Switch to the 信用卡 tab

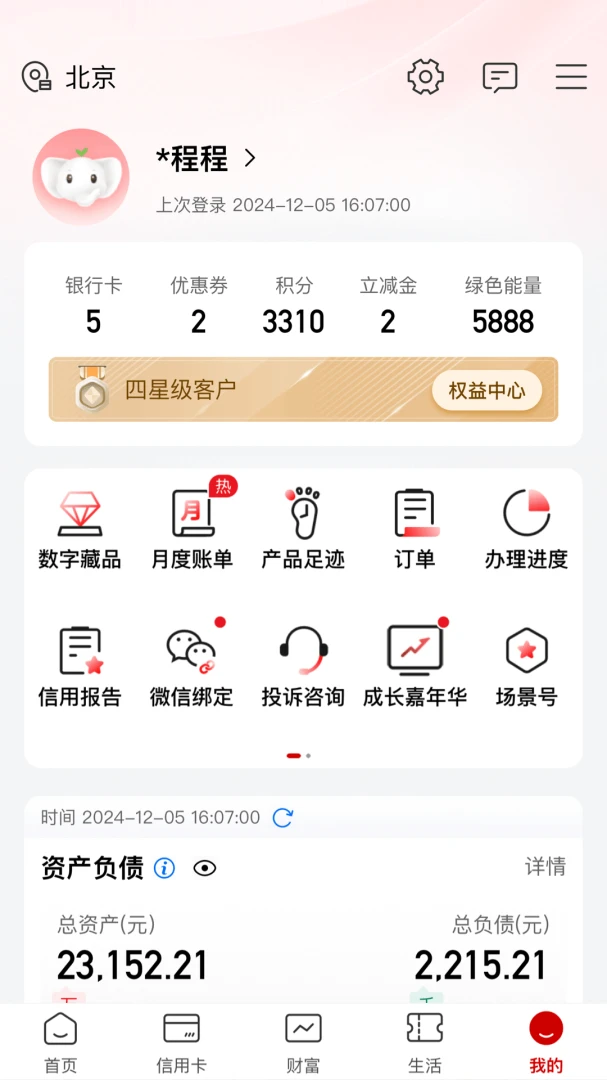[181, 1042]
